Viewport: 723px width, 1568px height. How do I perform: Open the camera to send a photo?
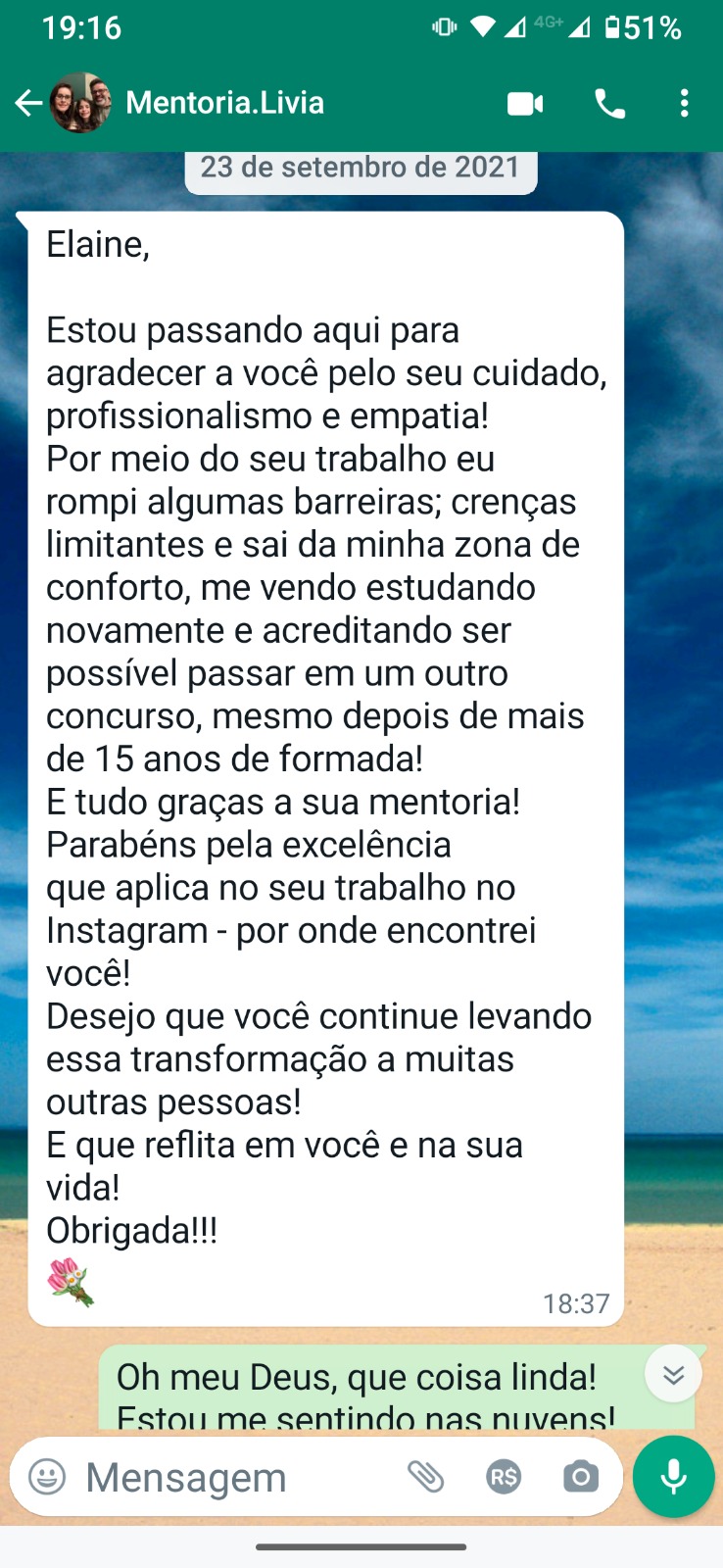[x=580, y=1477]
